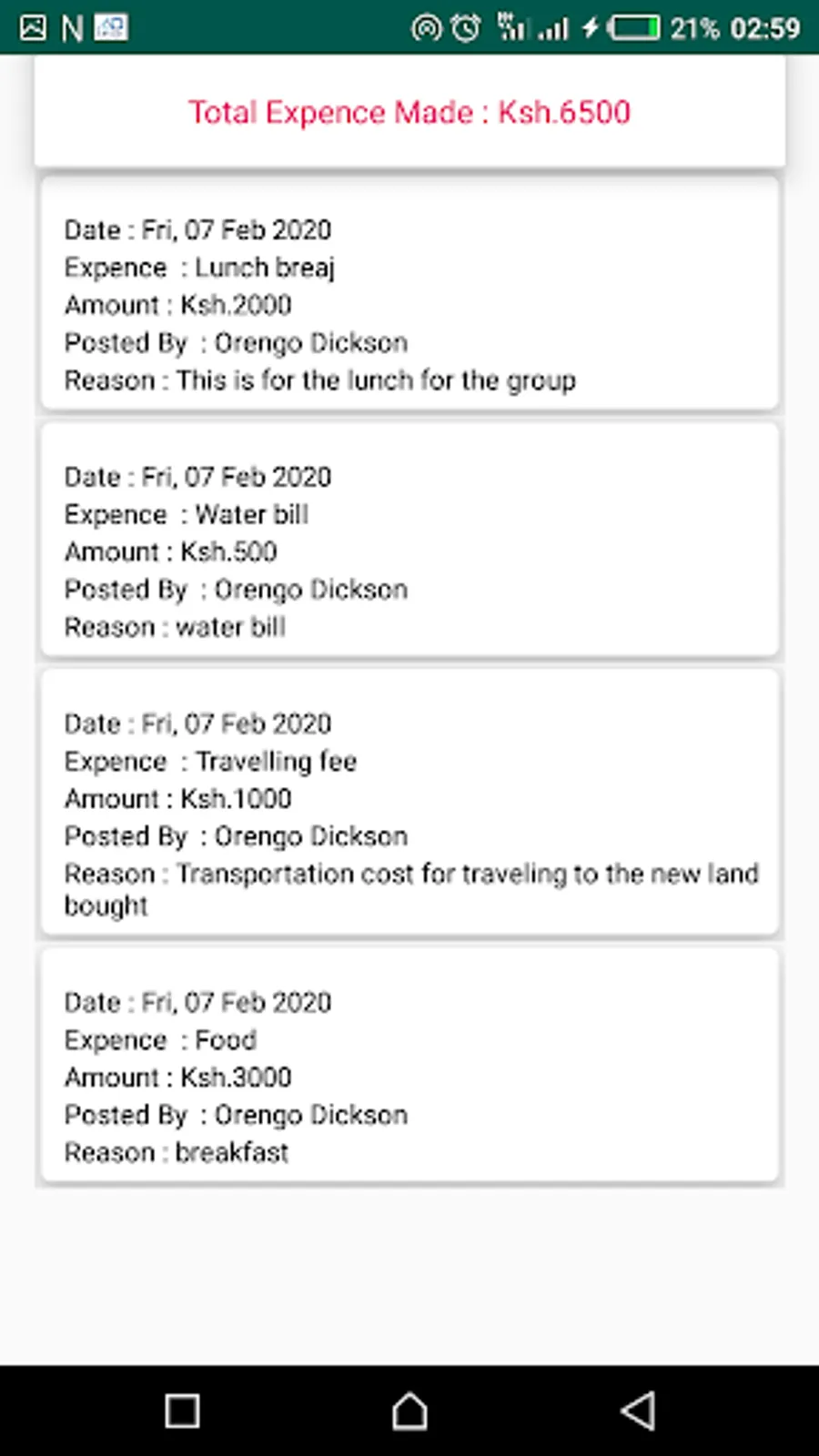Select the Travelling fee expense card

tap(409, 803)
